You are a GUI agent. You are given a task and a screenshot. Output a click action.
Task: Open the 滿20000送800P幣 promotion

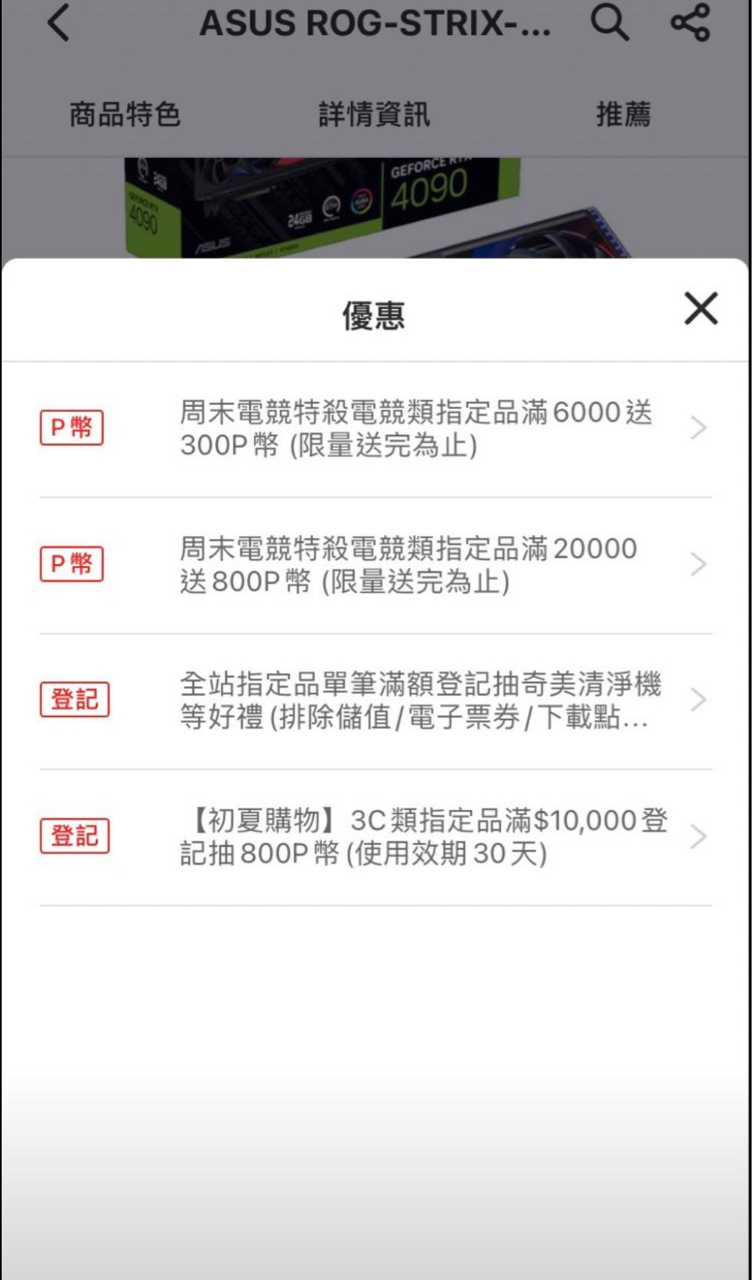click(x=376, y=565)
